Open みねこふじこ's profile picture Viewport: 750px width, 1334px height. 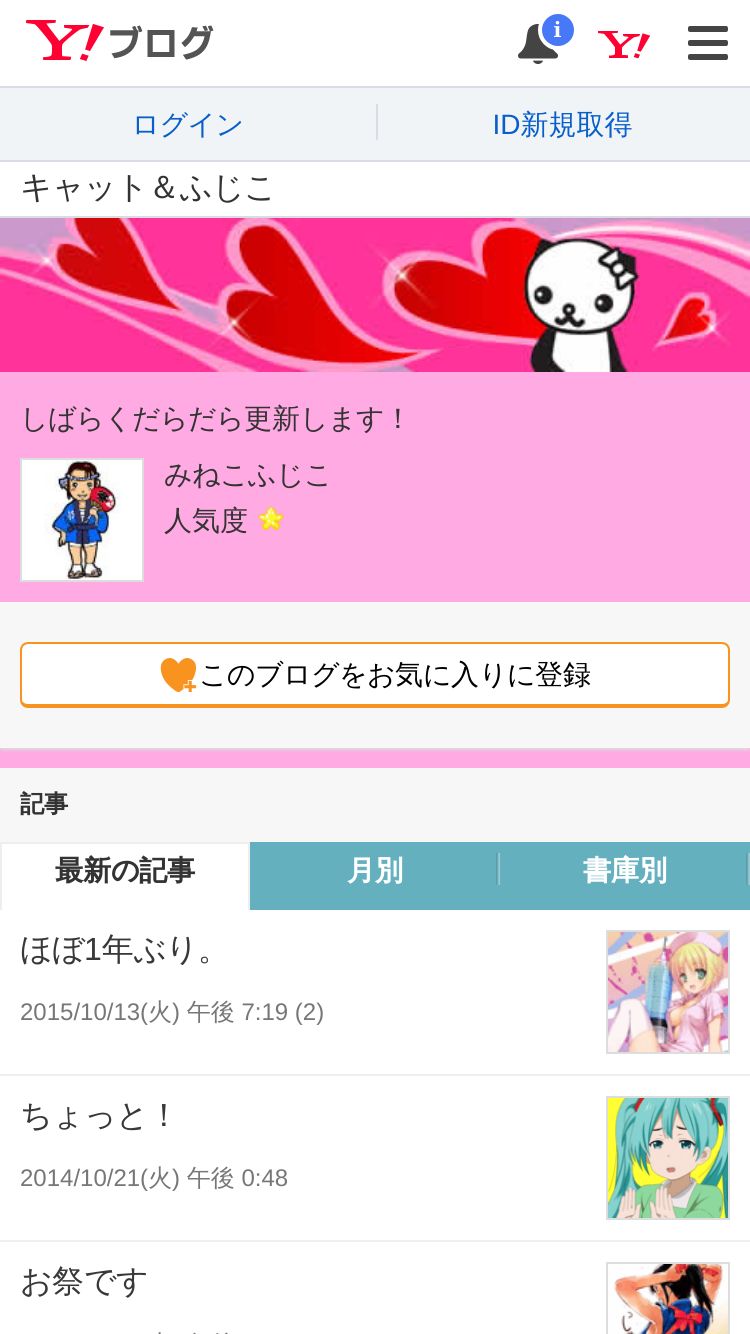pos(82,520)
